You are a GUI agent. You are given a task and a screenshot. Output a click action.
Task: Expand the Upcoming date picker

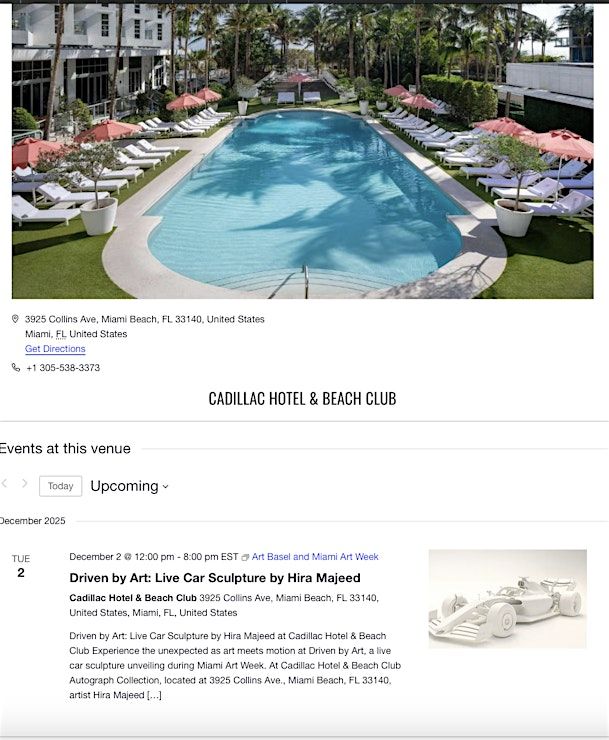[x=129, y=486]
